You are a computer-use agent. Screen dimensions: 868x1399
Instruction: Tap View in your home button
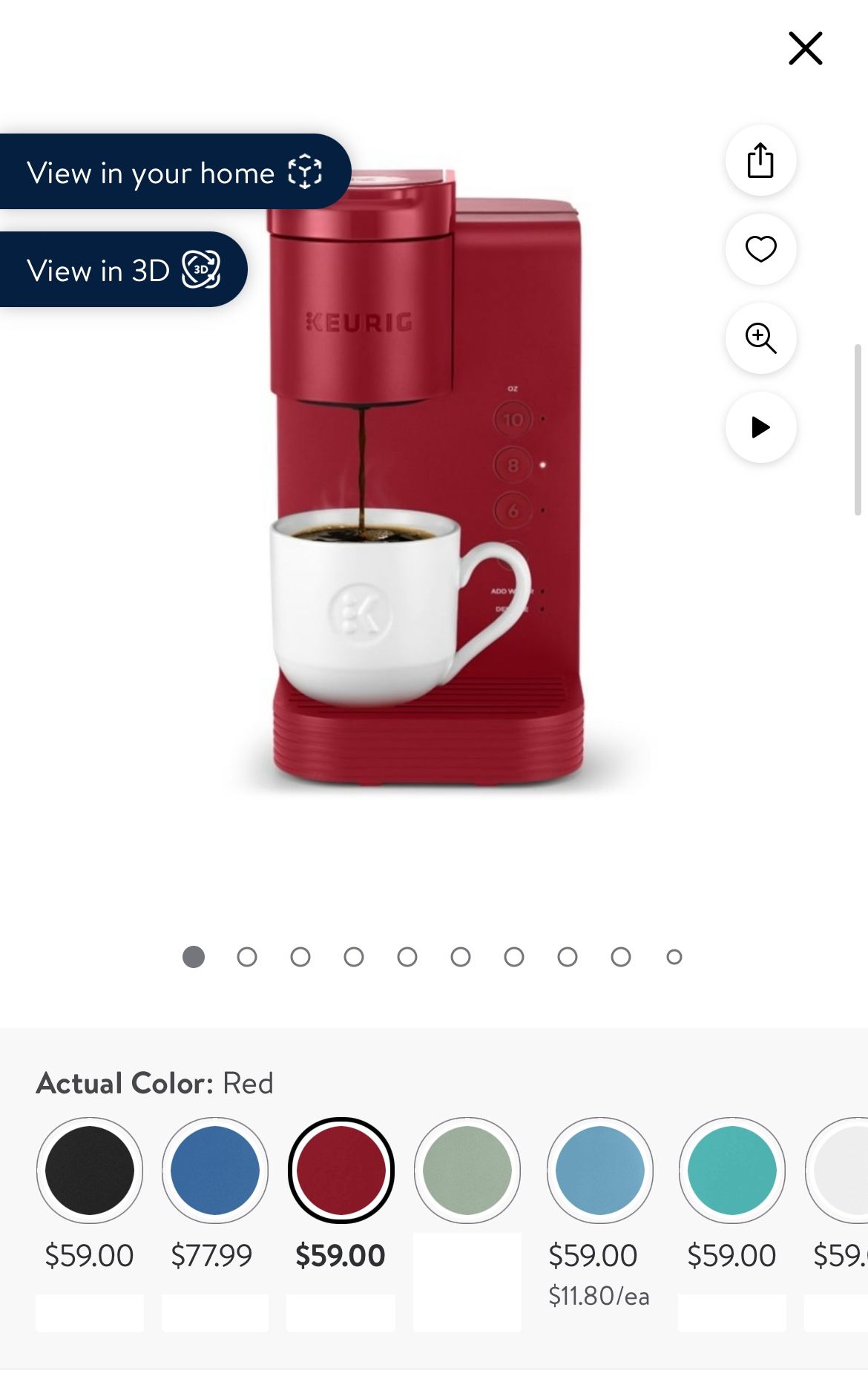[174, 172]
